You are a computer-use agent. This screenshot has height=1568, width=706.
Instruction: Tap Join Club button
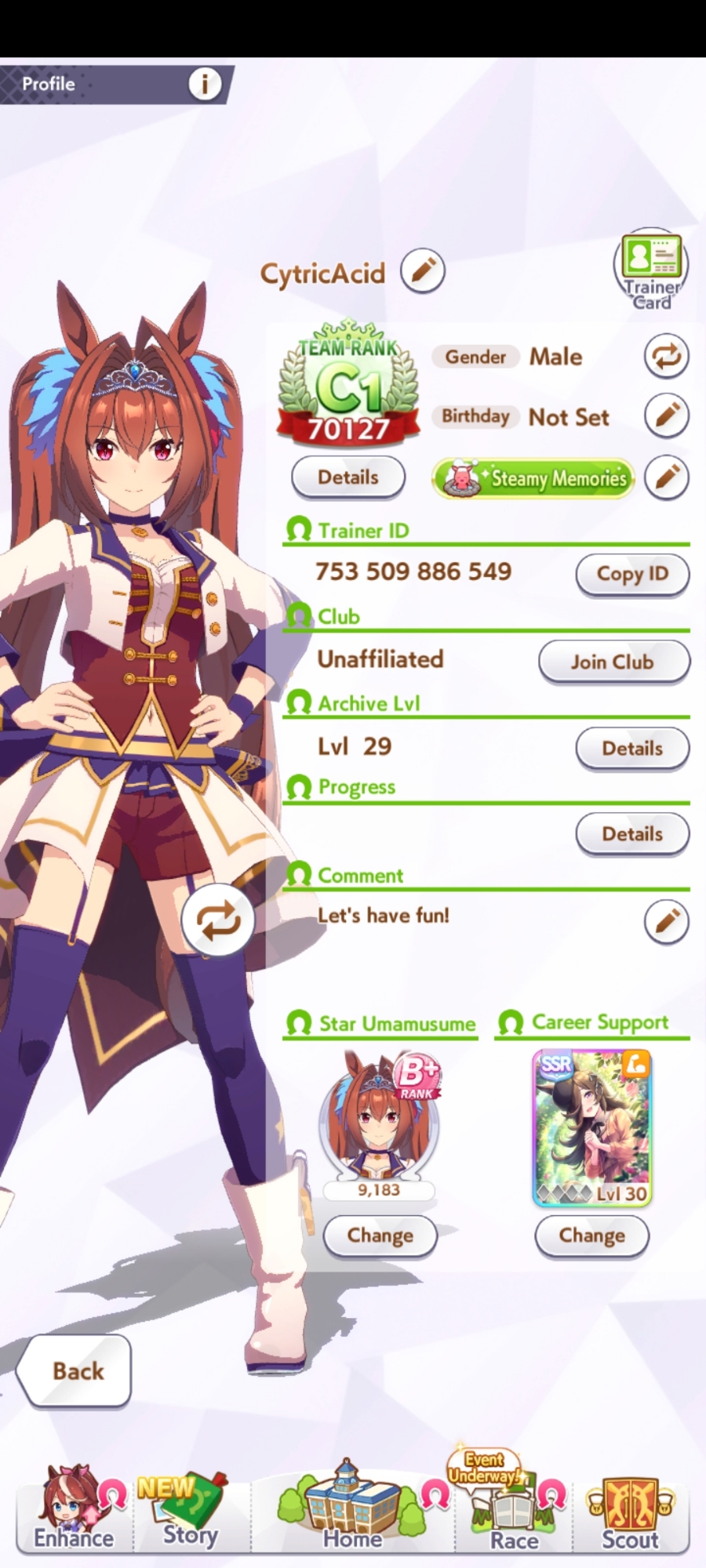click(613, 662)
